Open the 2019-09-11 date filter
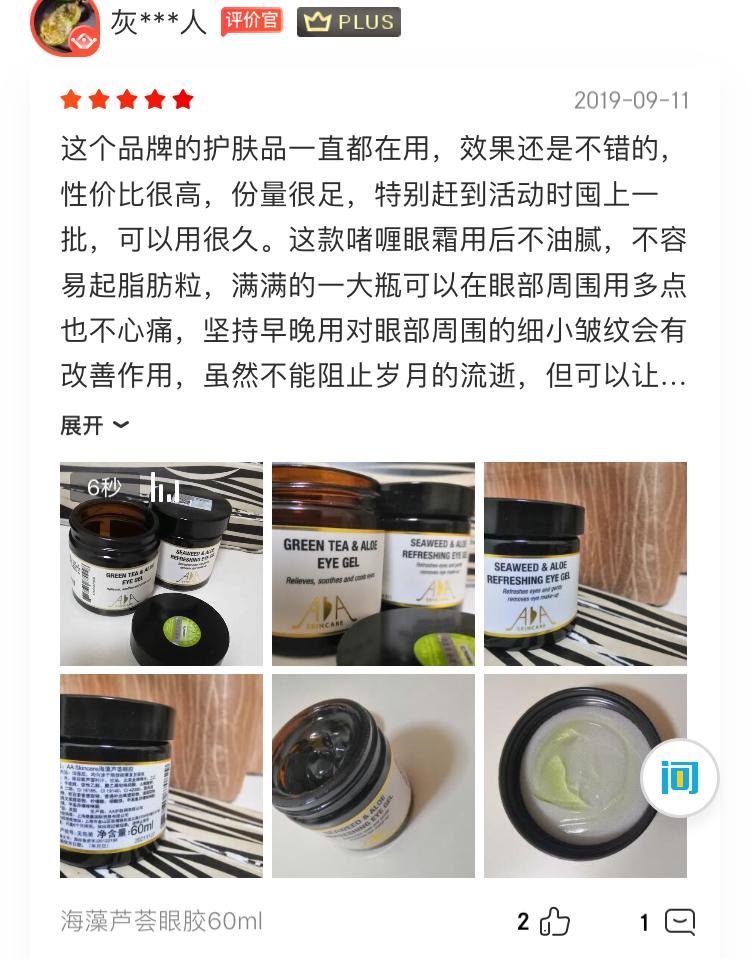Image resolution: width=750 pixels, height=959 pixels. [631, 99]
